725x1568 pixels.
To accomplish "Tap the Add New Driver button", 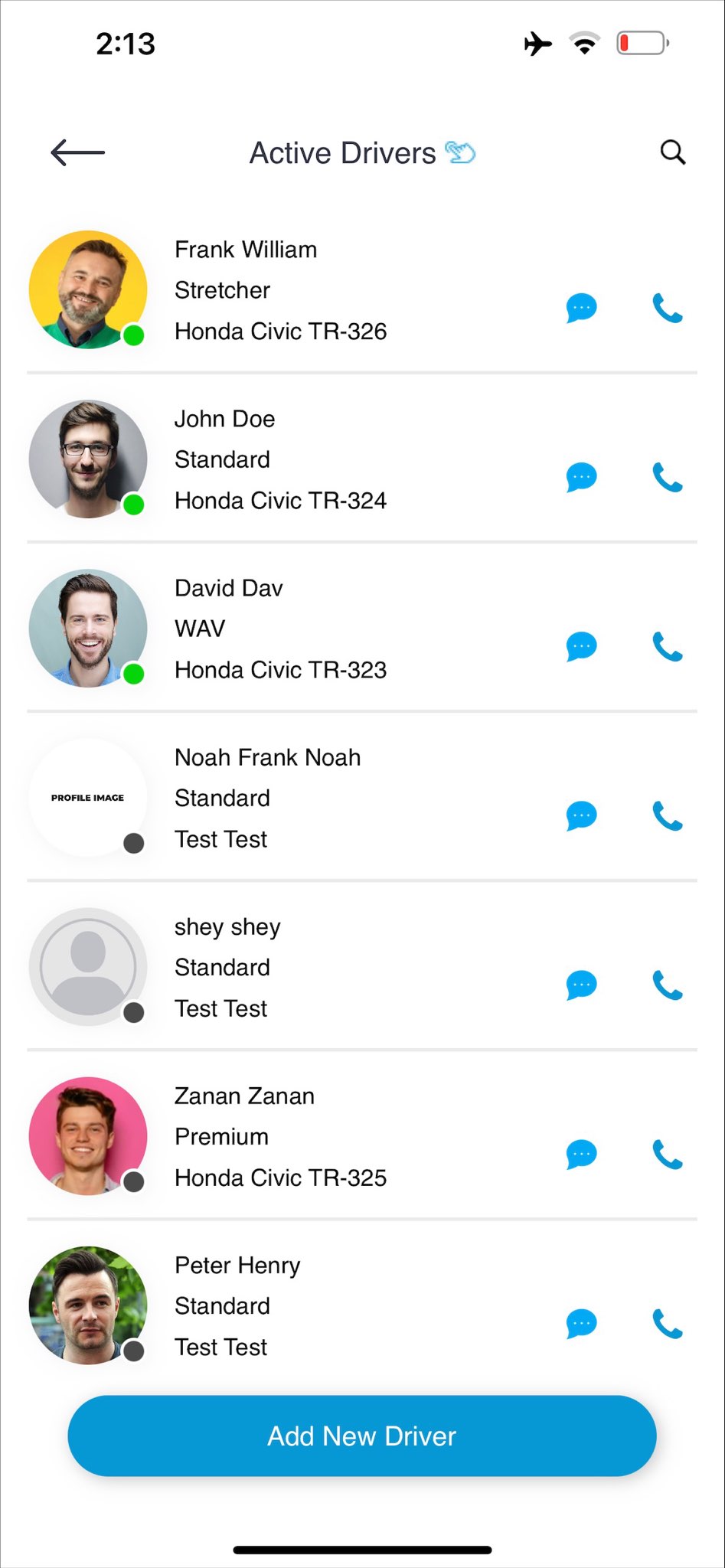I will coord(362,1436).
